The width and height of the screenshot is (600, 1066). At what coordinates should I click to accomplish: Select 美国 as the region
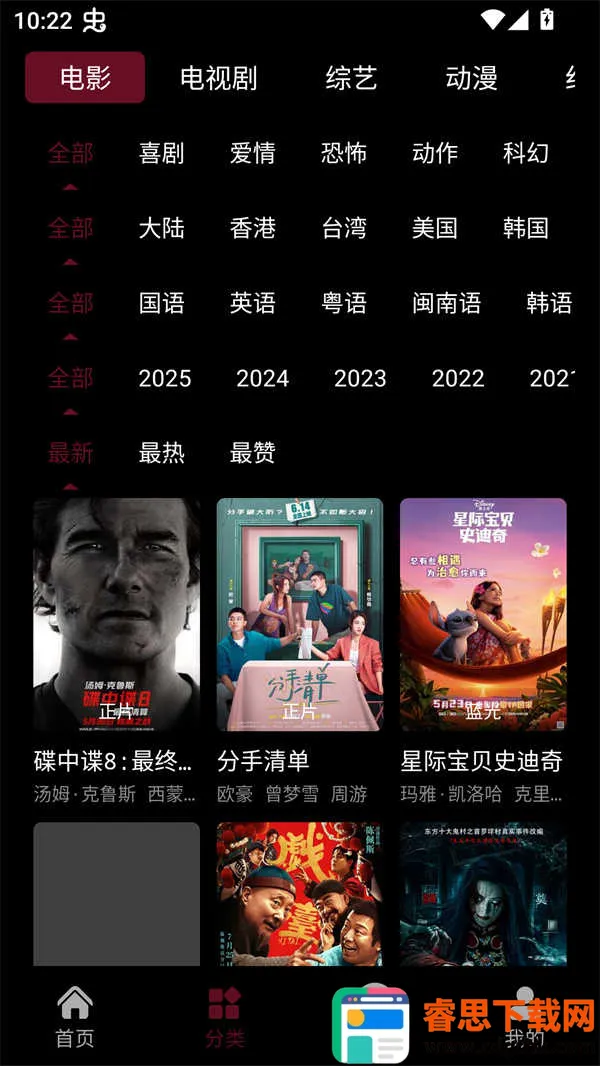coord(434,228)
